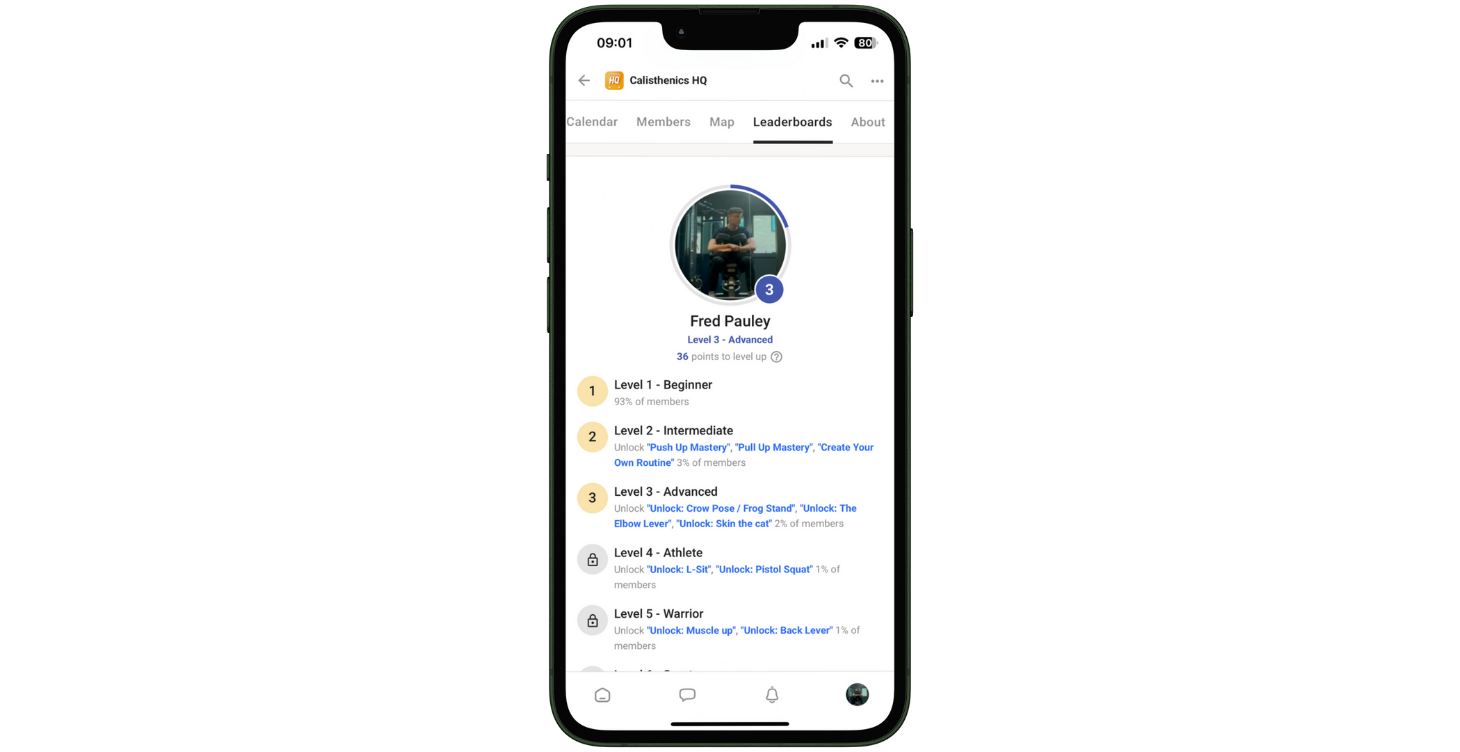Open the "Pull Up Mastery" link
The height and width of the screenshot is (752, 1460).
click(x=773, y=448)
